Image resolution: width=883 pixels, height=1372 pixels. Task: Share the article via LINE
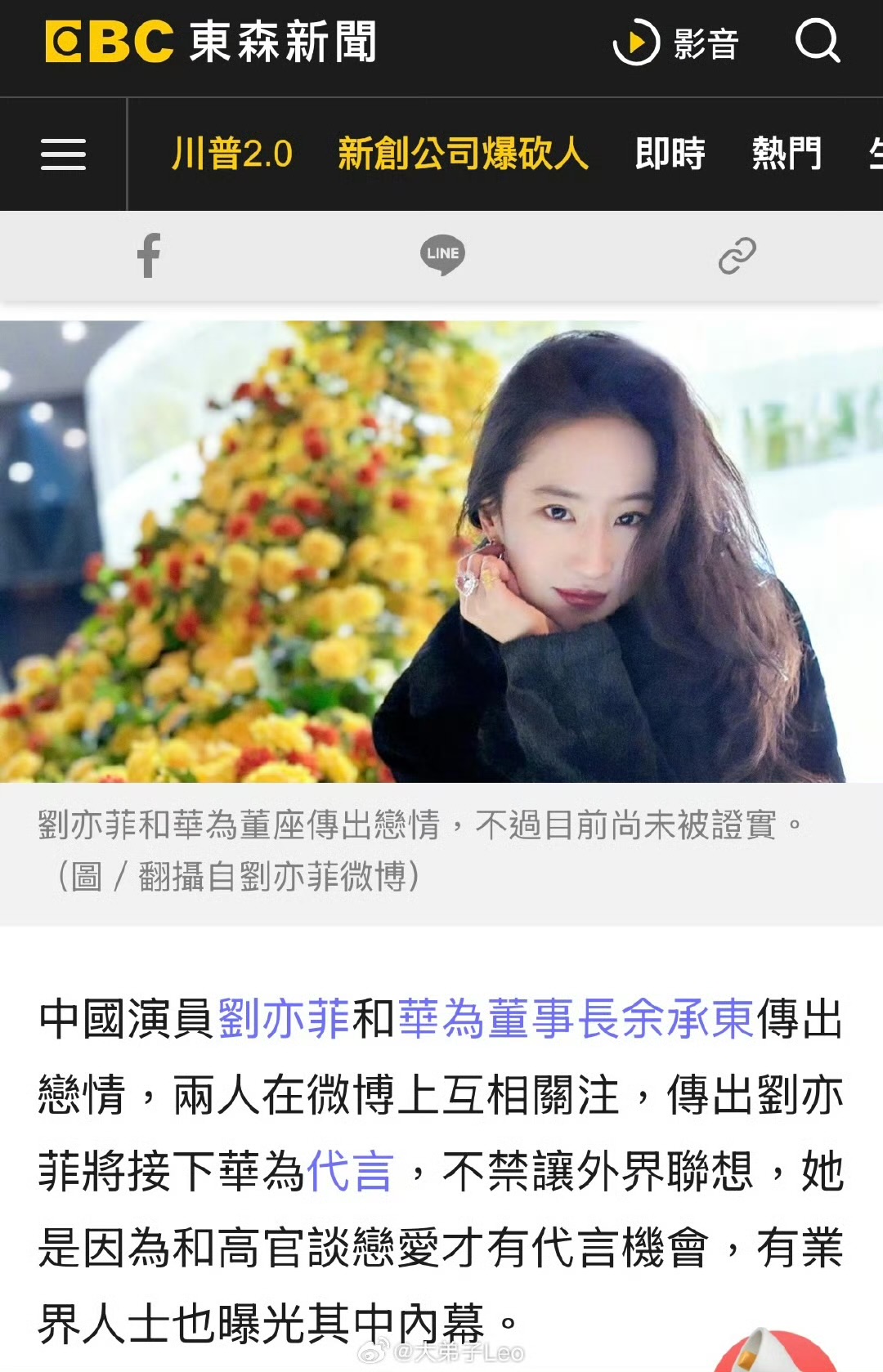pos(442,255)
